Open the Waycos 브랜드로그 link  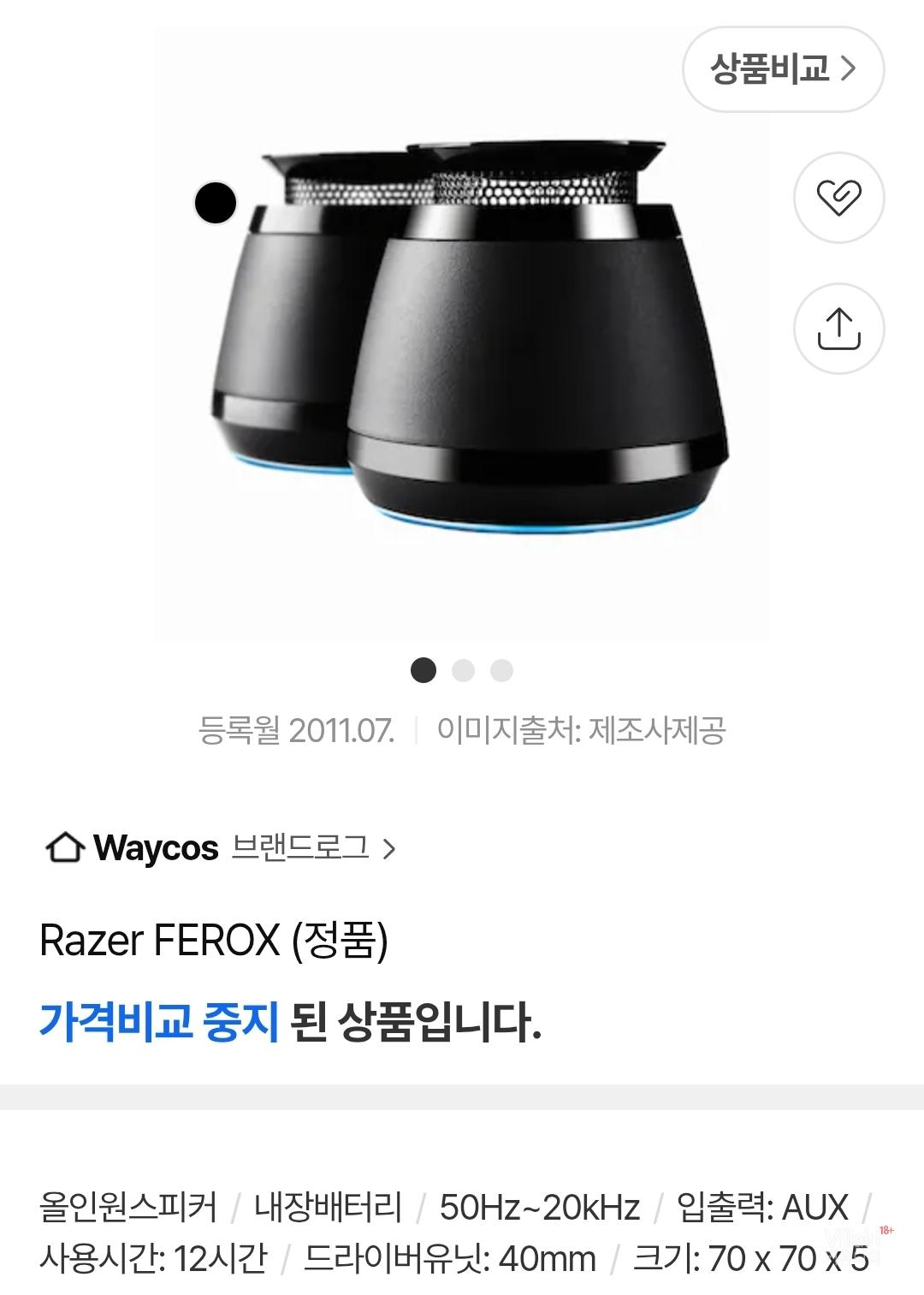221,848
